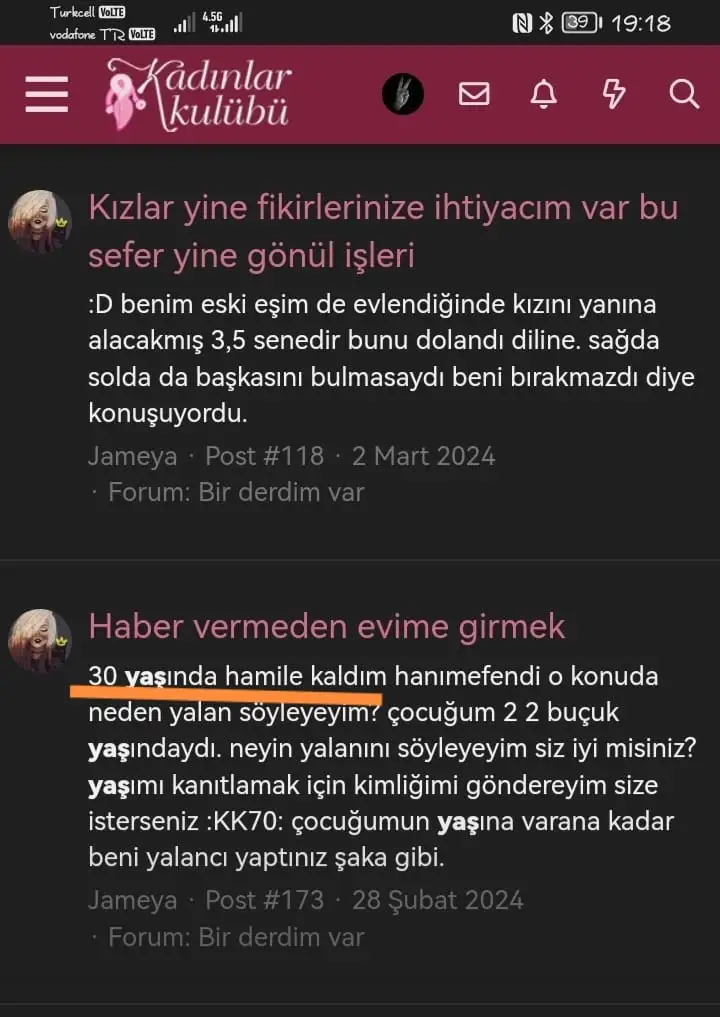Open the hamburger drawer menu

(x=46, y=95)
